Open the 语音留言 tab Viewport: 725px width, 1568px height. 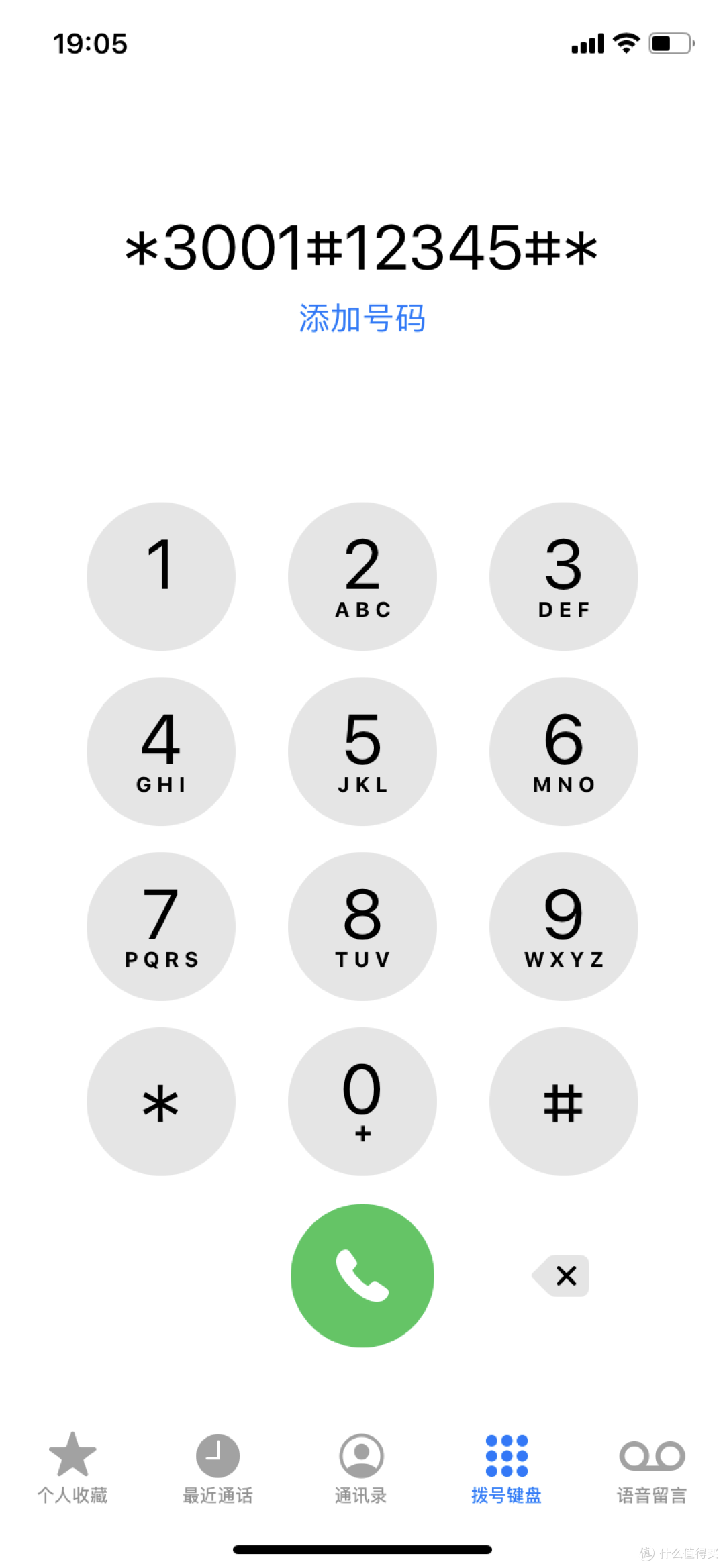(x=652, y=1468)
